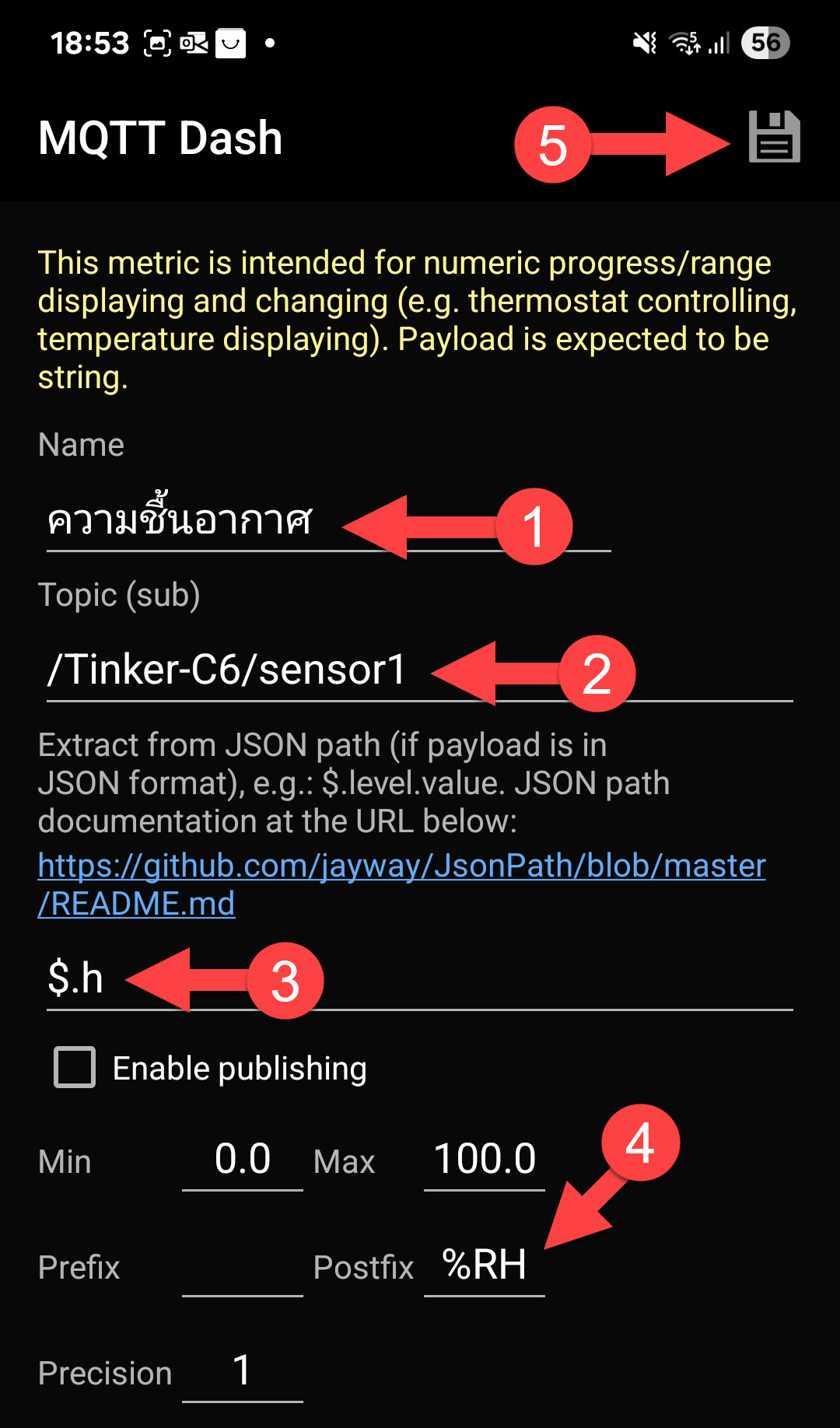
Task: Save the metric with the floppy disk icon
Action: pyautogui.click(x=774, y=138)
